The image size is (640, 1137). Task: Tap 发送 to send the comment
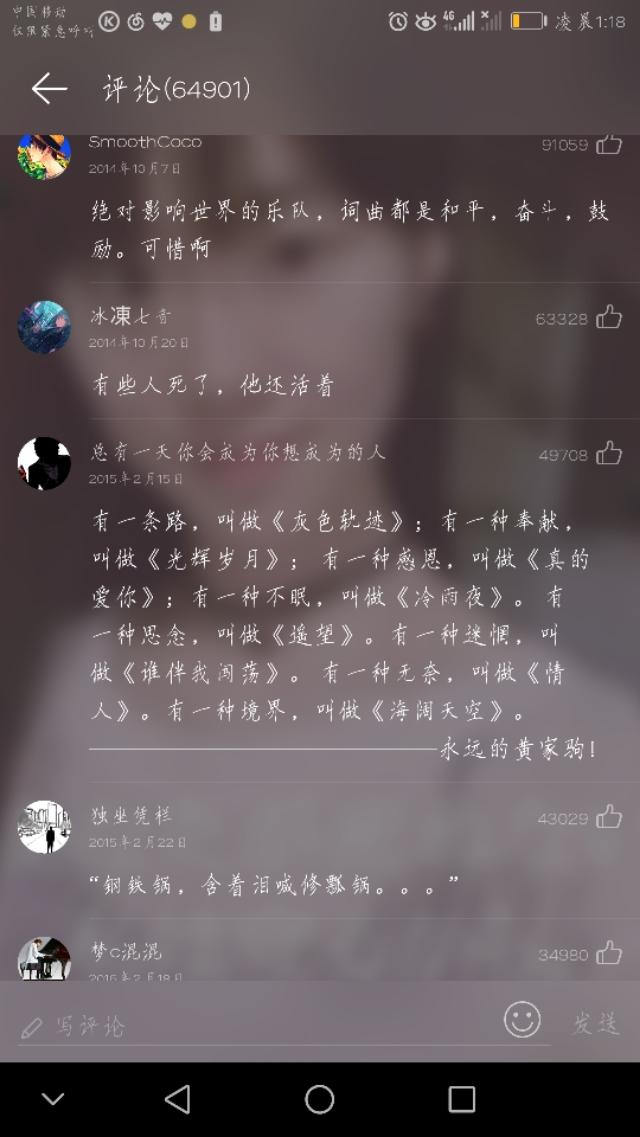click(595, 1023)
